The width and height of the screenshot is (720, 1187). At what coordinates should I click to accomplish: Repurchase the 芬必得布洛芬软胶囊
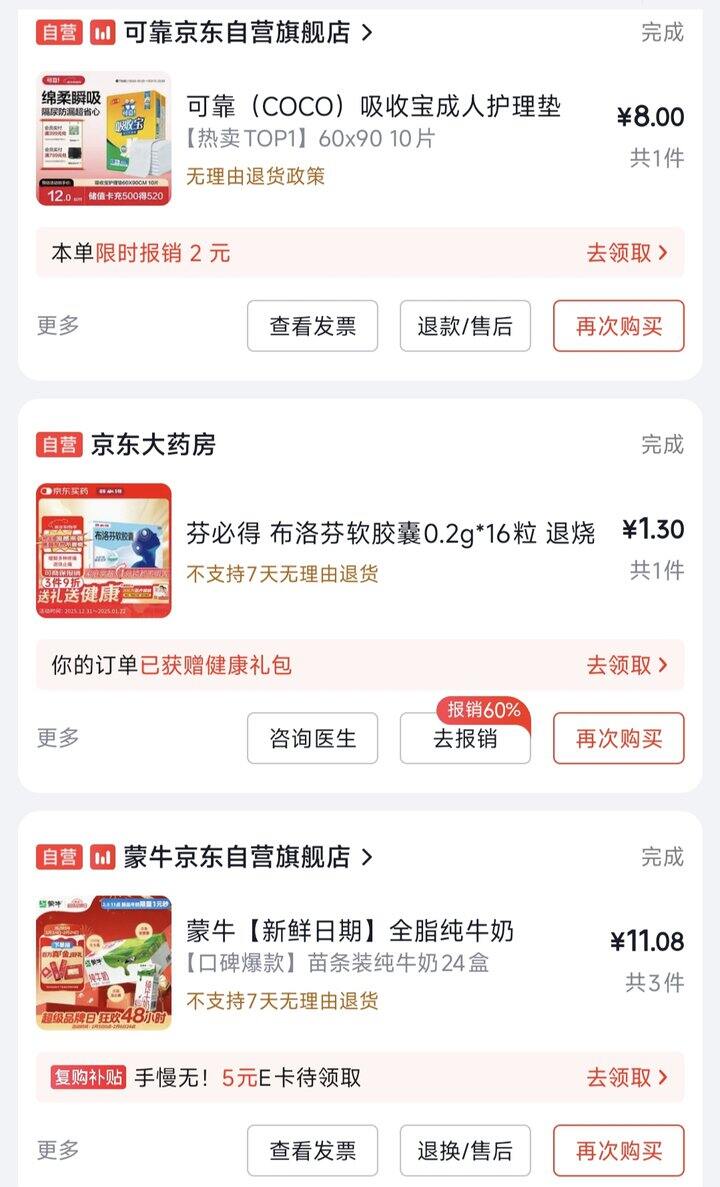pyautogui.click(x=618, y=739)
